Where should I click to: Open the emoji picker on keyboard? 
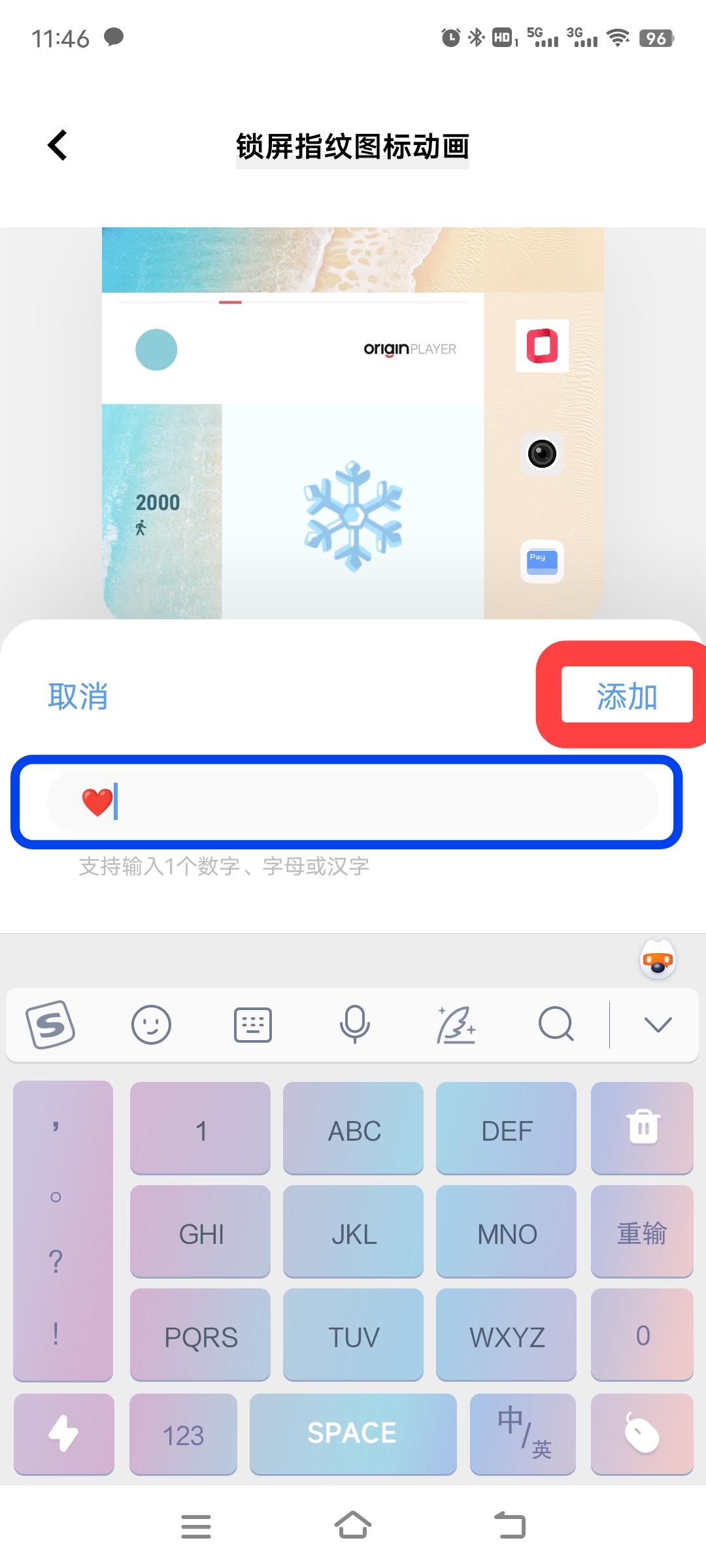pos(151,1024)
